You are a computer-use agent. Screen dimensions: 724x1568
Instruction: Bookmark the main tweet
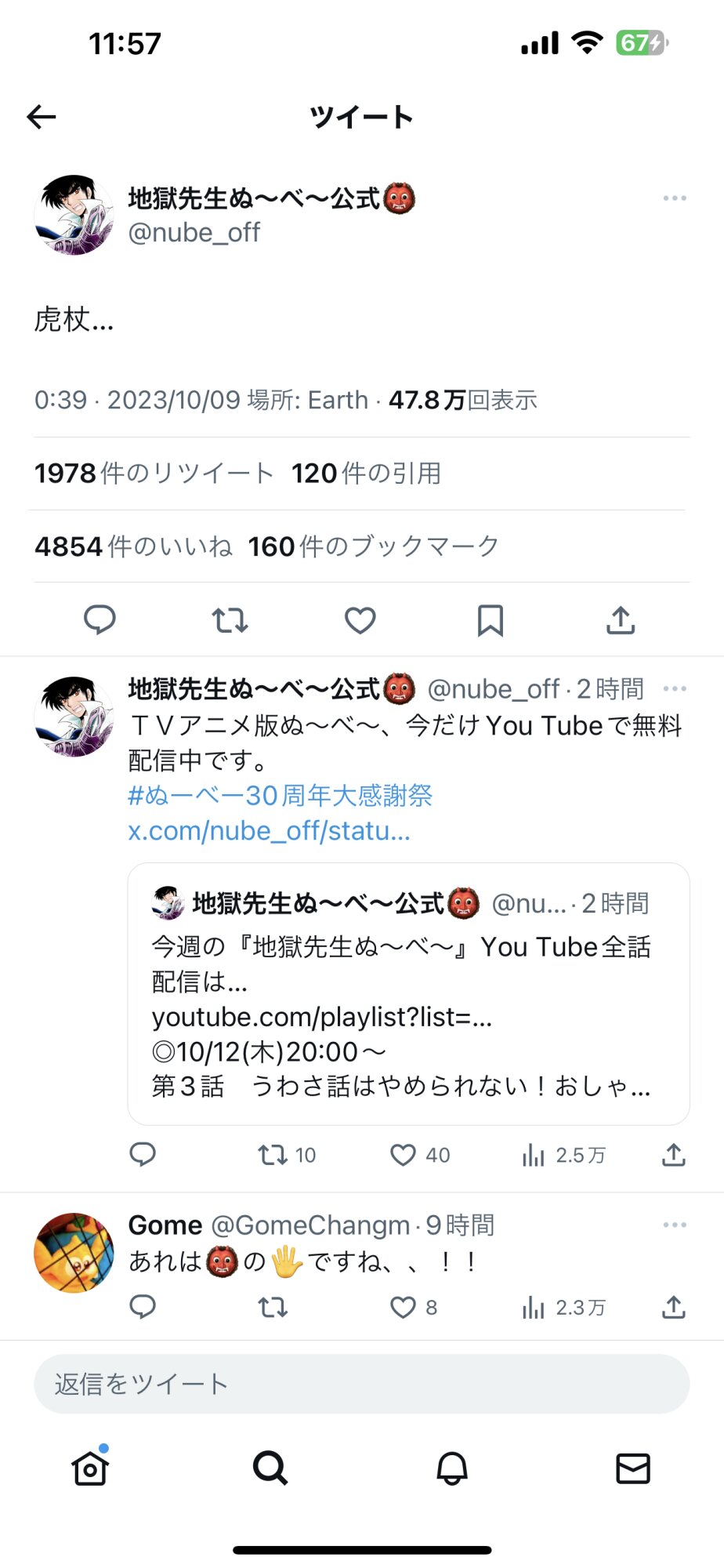pos(491,620)
